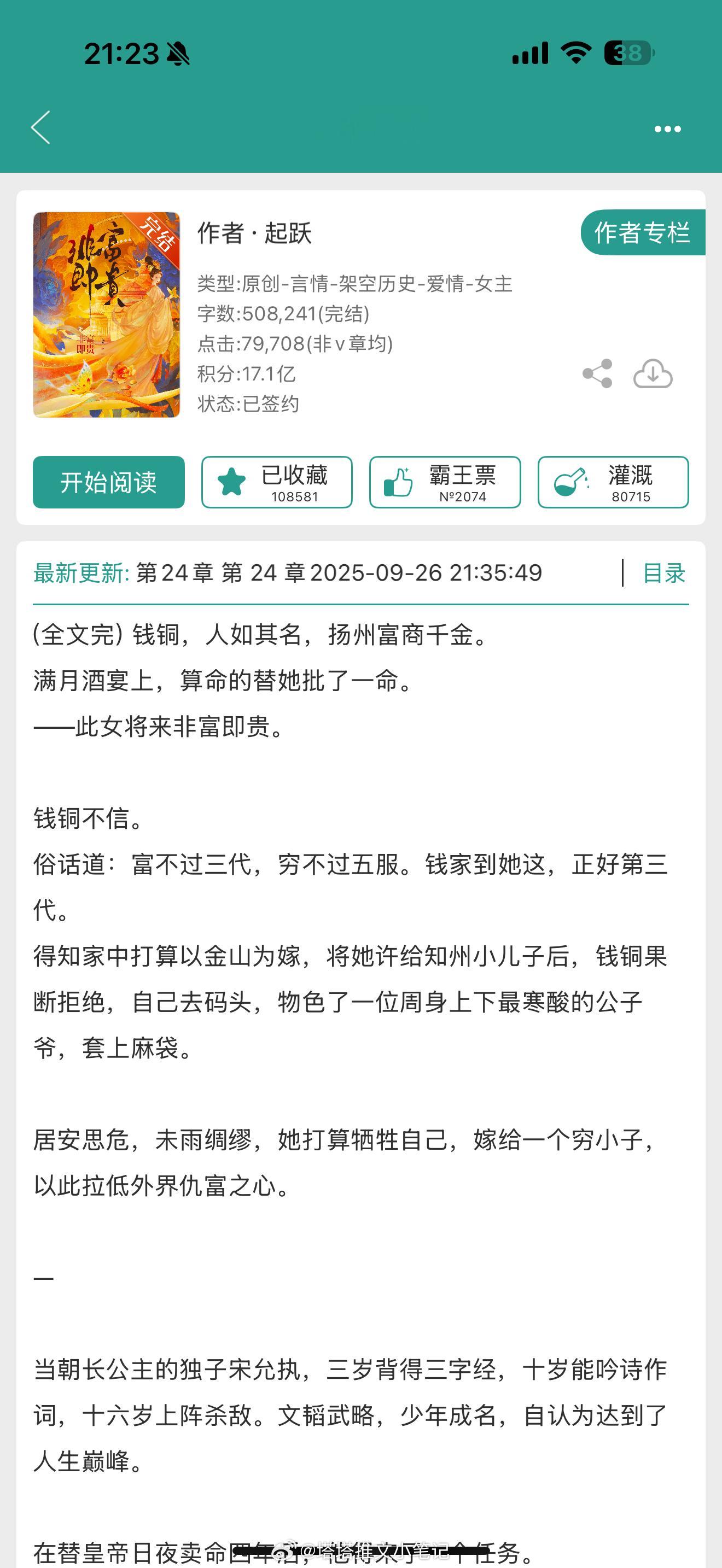
Task: Tap the 灌溉 irrigate button
Action: point(613,482)
